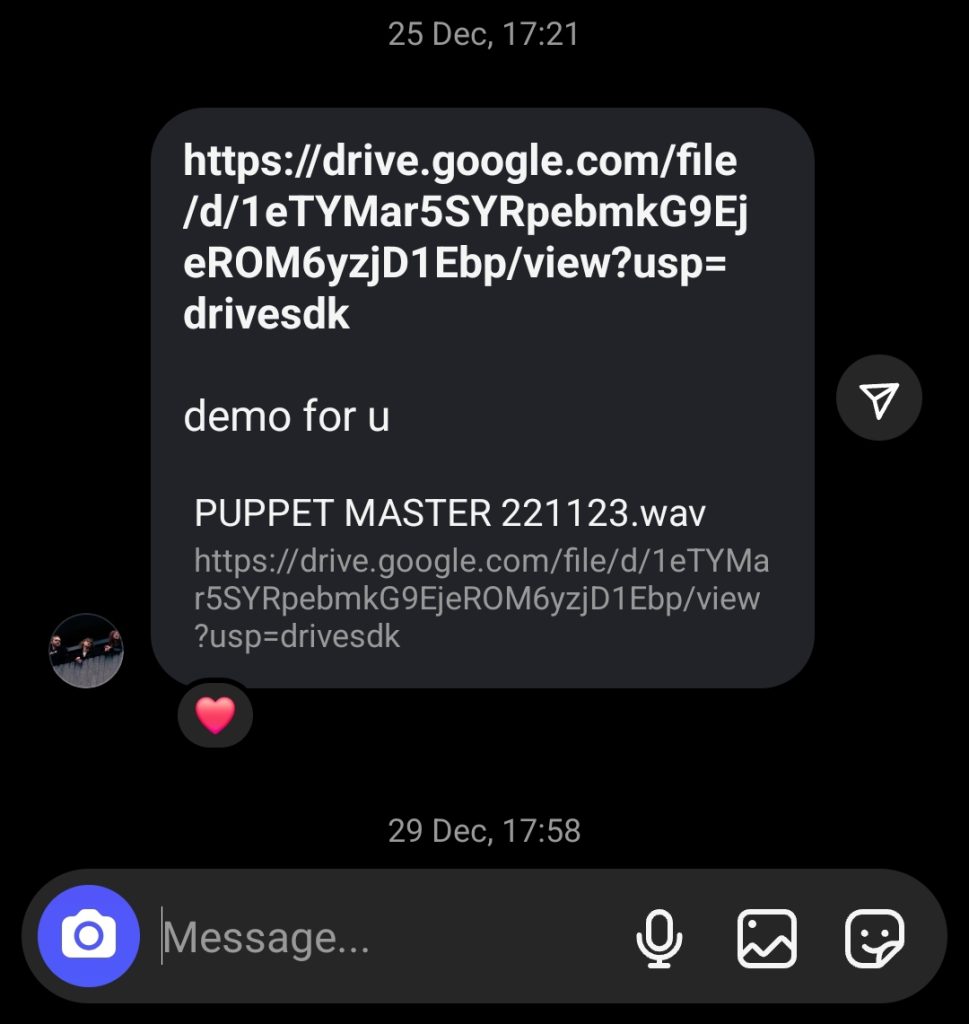This screenshot has height=1024, width=969.
Task: Forward the message with the share arrow
Action: pyautogui.click(x=878, y=398)
